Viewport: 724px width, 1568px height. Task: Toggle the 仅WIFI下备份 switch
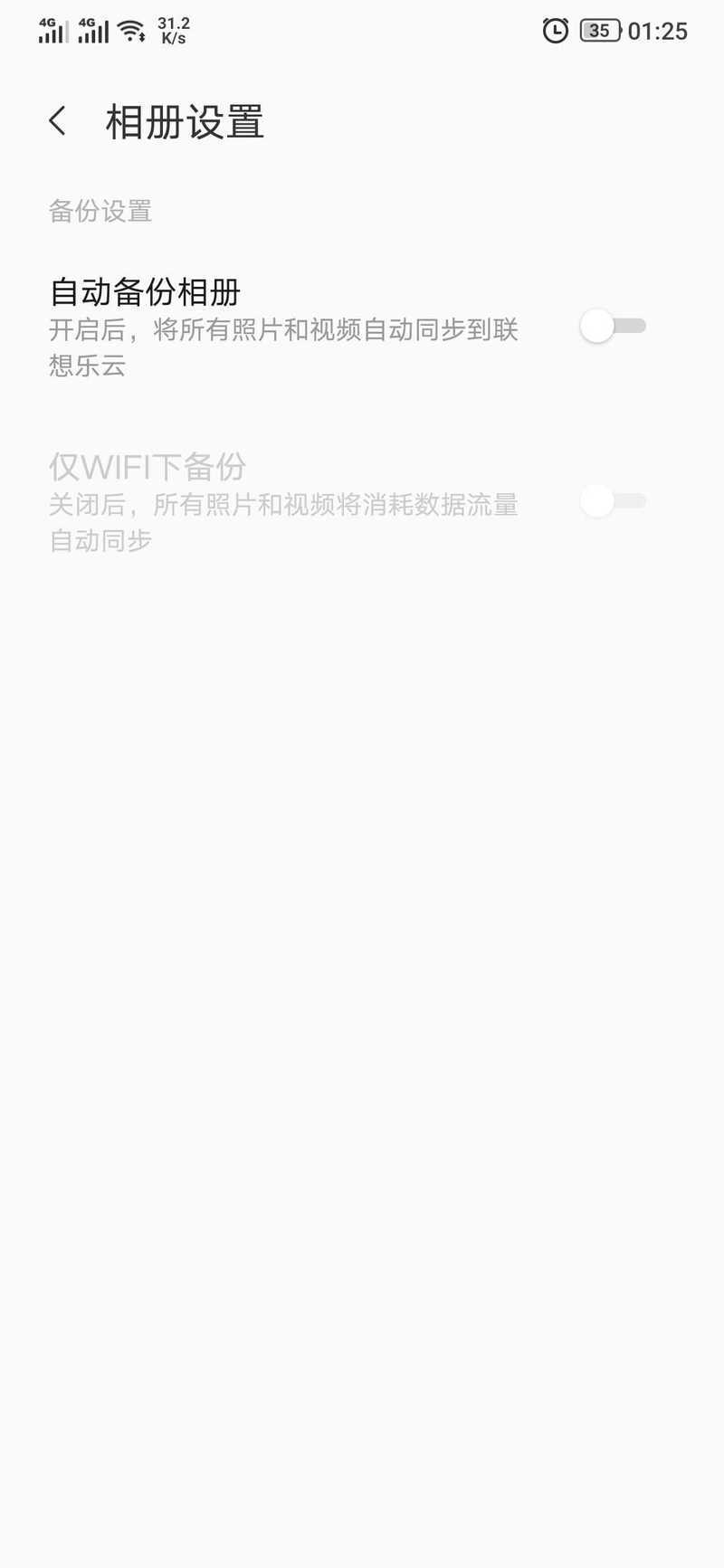tap(613, 500)
